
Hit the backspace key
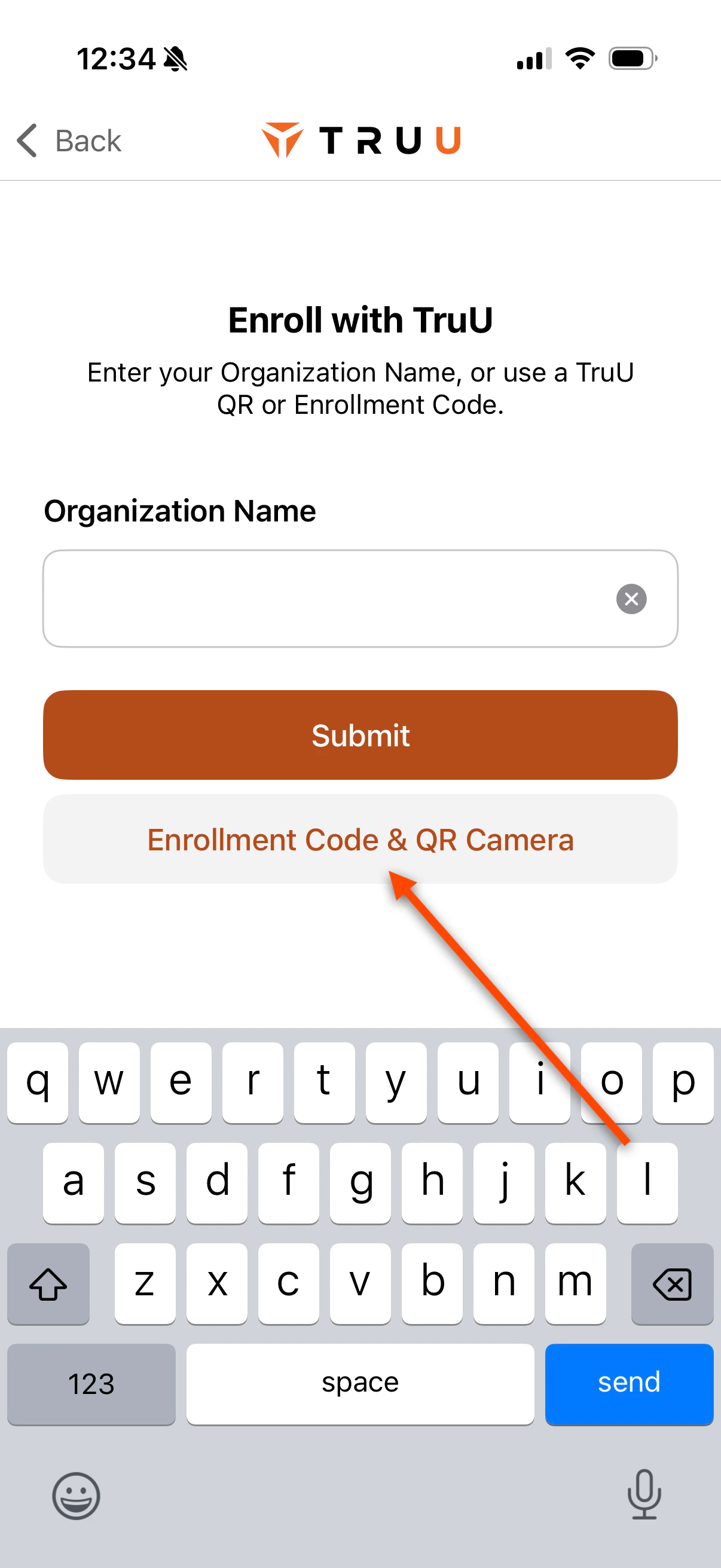coord(672,1283)
